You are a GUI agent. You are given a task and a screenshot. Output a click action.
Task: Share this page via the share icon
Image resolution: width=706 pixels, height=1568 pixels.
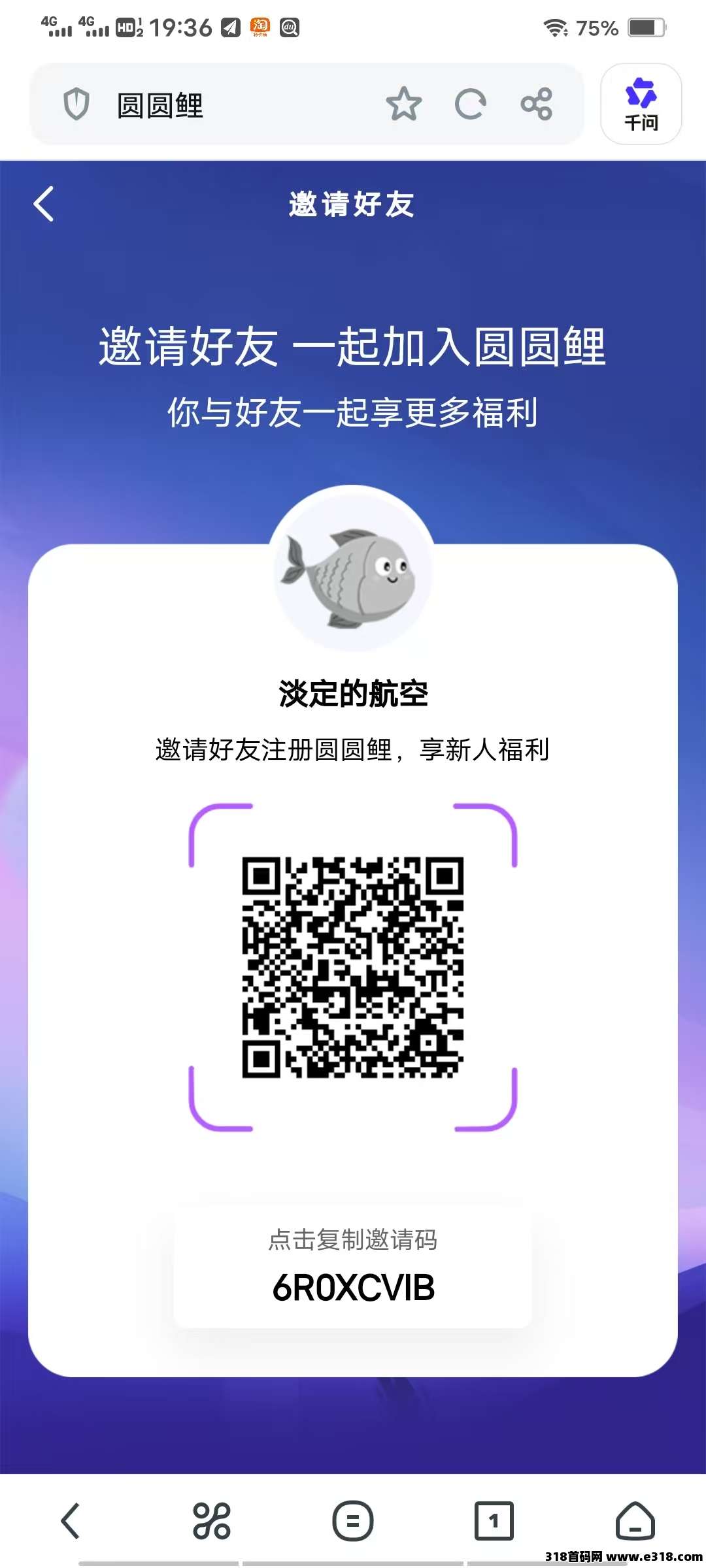click(x=536, y=104)
